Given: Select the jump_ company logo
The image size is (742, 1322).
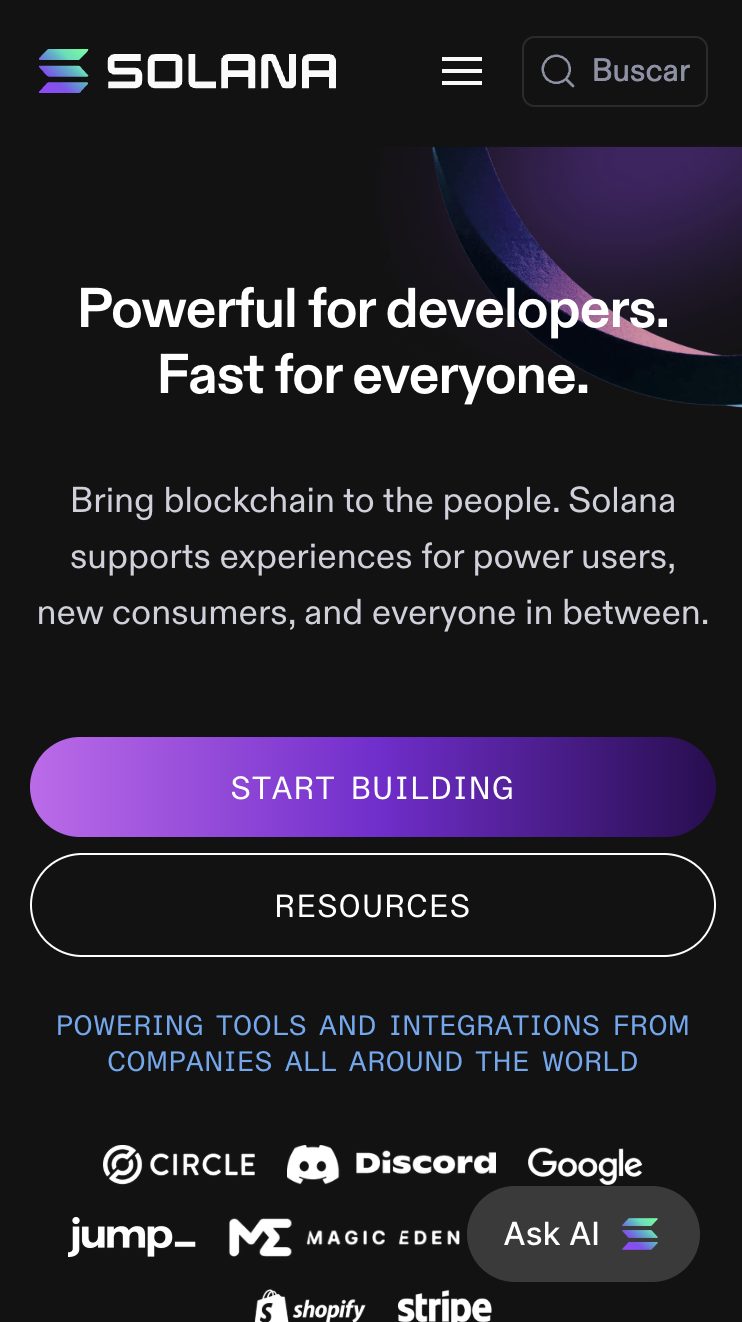Looking at the screenshot, I should click(x=131, y=1235).
